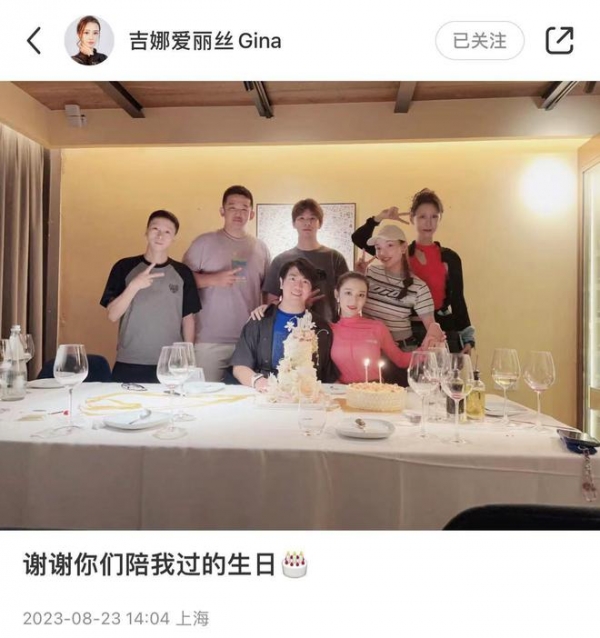Open the 吉娜爱丽丝 Gina username link
Viewport: 600px width, 638px height.
tap(204, 41)
